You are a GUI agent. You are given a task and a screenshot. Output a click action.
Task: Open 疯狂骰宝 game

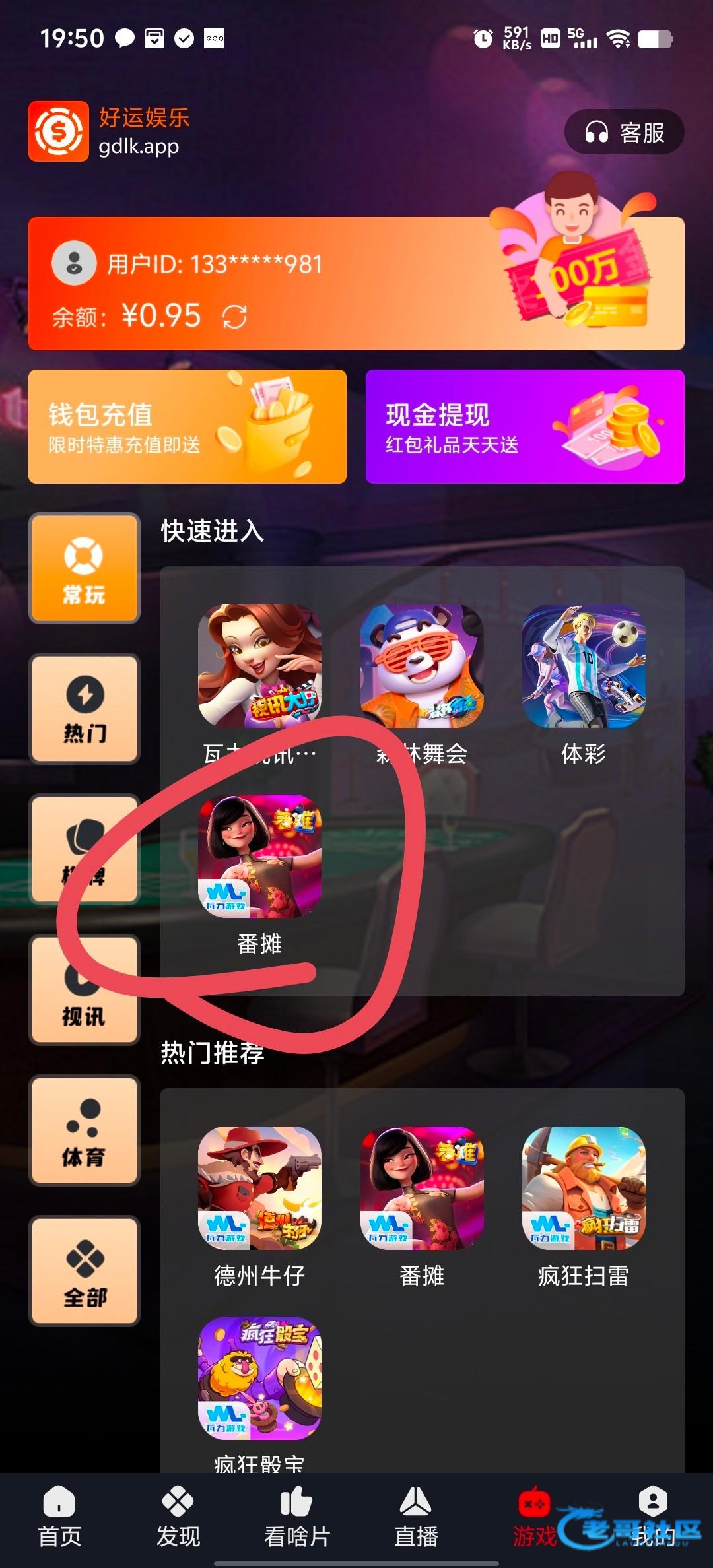click(259, 1378)
